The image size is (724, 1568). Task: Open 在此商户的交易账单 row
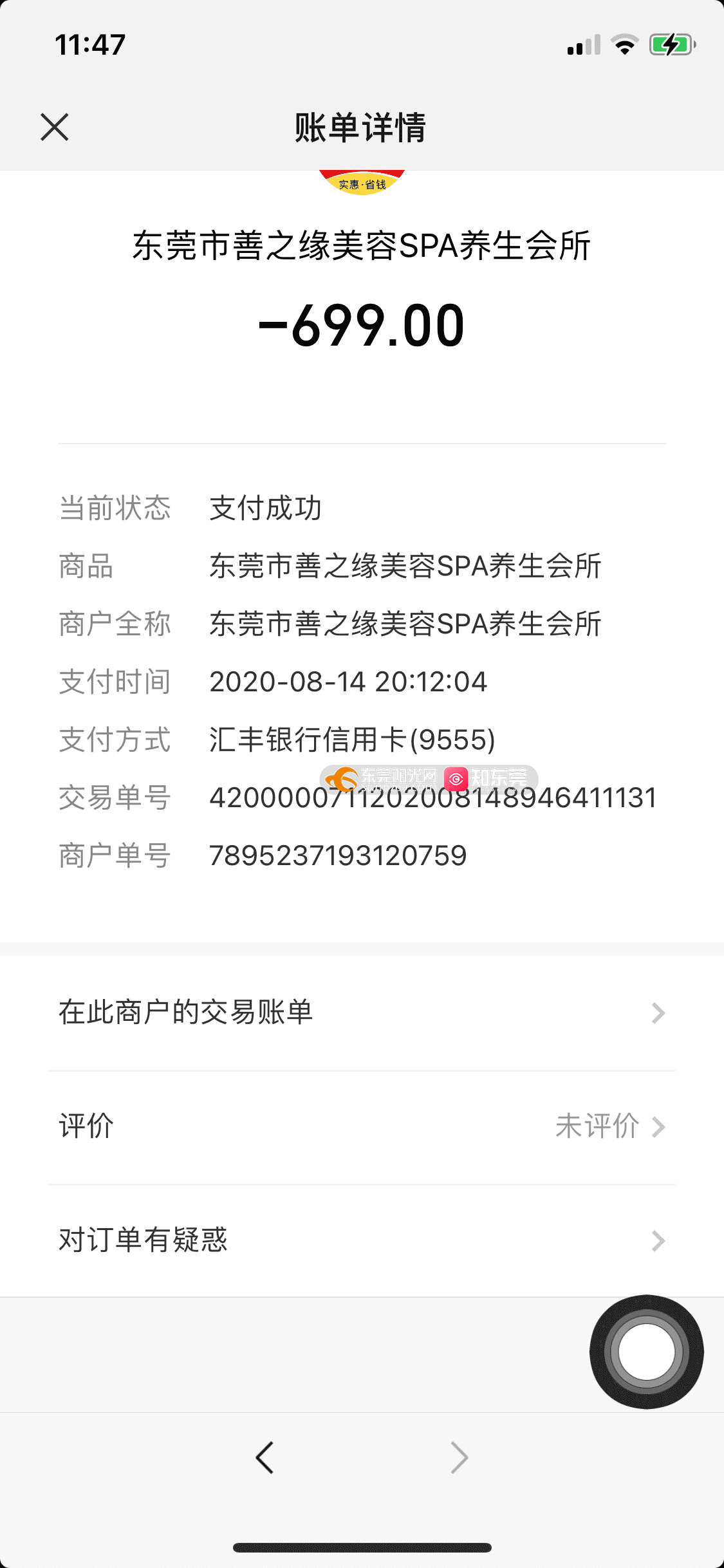pyautogui.click(x=362, y=1013)
